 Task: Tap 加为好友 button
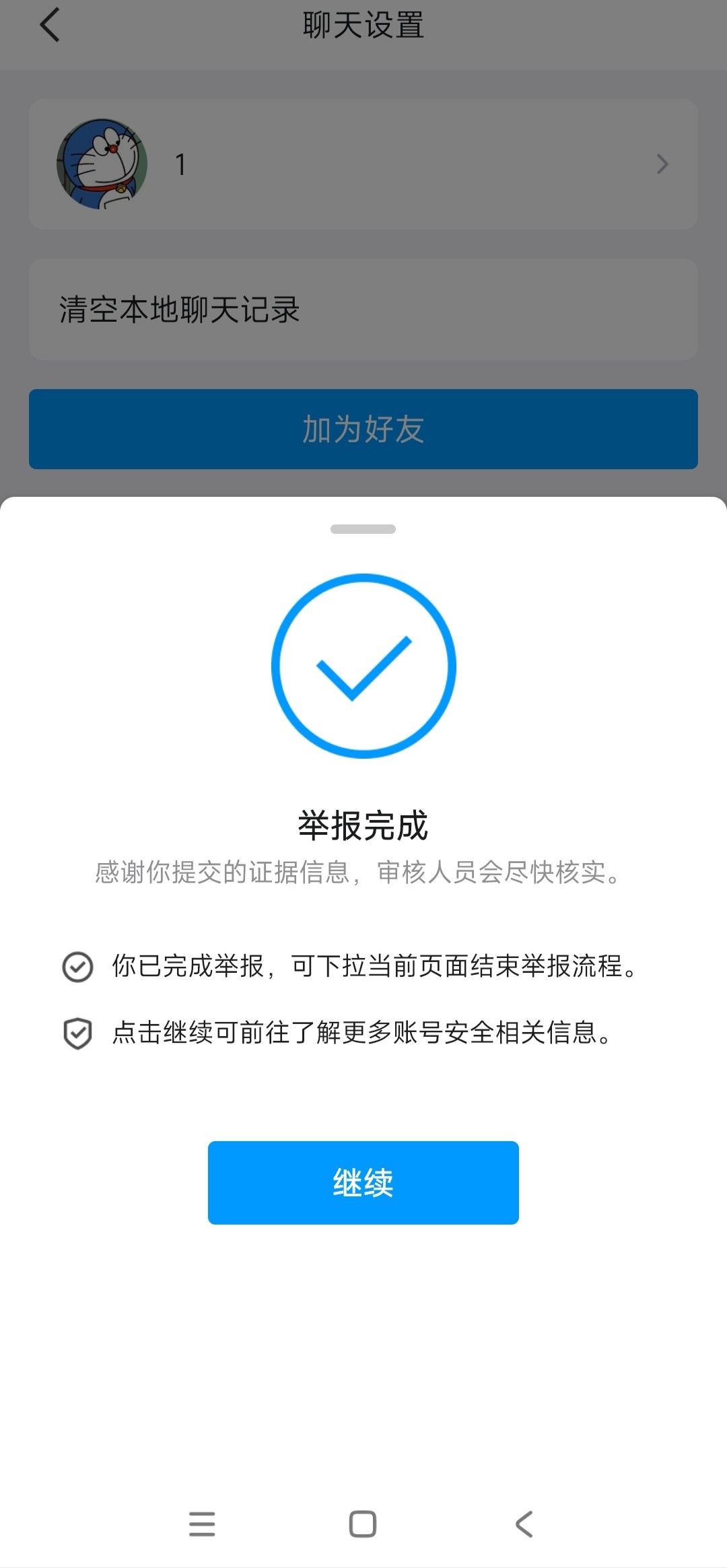pyautogui.click(x=363, y=429)
